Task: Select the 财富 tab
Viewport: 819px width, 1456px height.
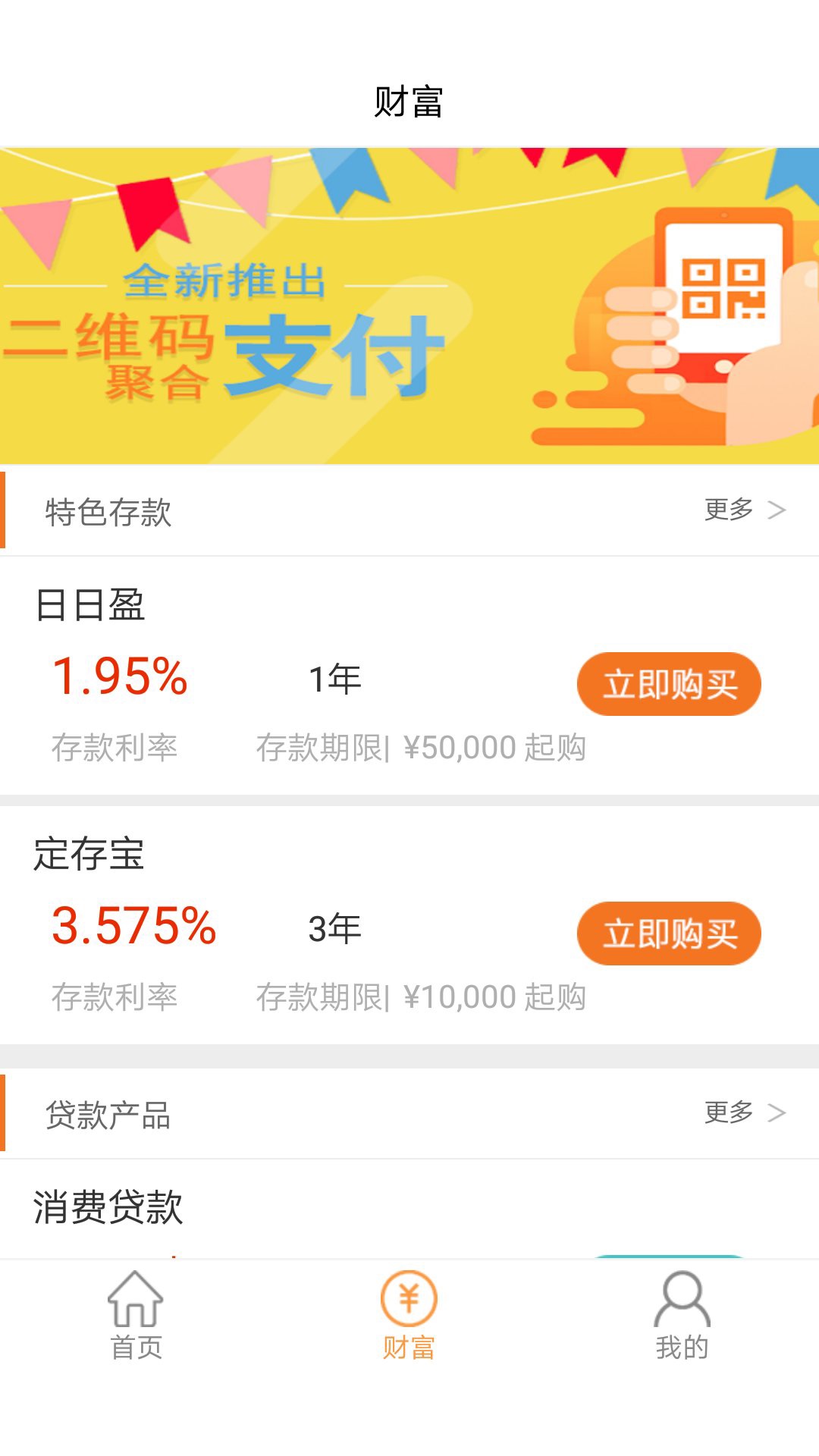Action: pos(409,1316)
